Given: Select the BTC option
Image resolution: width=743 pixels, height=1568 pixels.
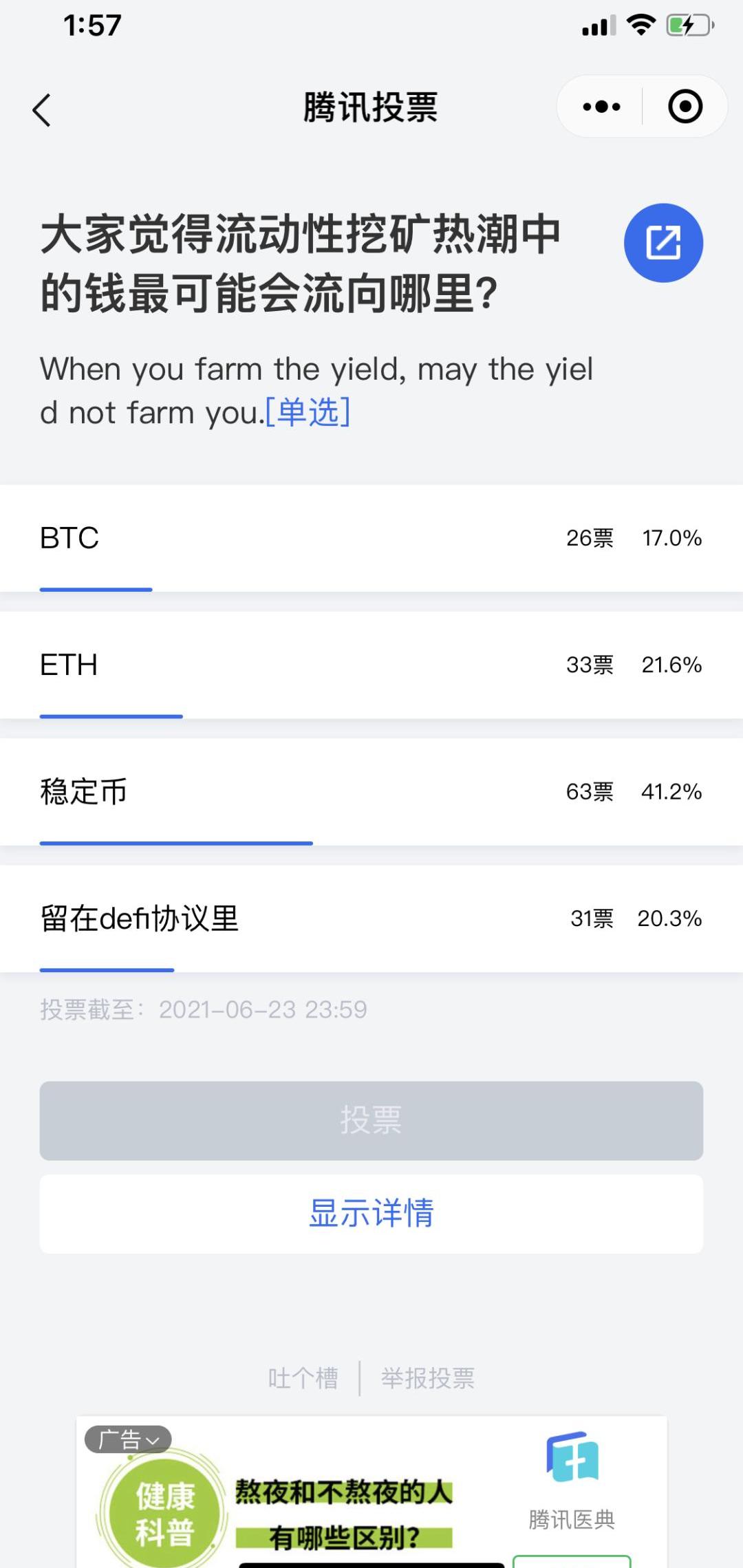Looking at the screenshot, I should [371, 538].
